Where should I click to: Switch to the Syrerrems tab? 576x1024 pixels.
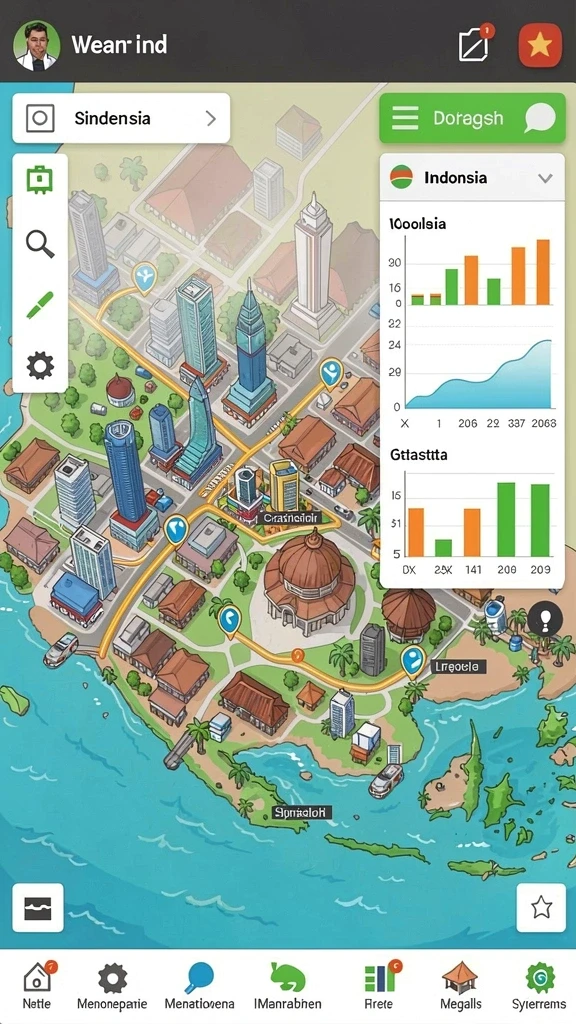click(x=539, y=986)
